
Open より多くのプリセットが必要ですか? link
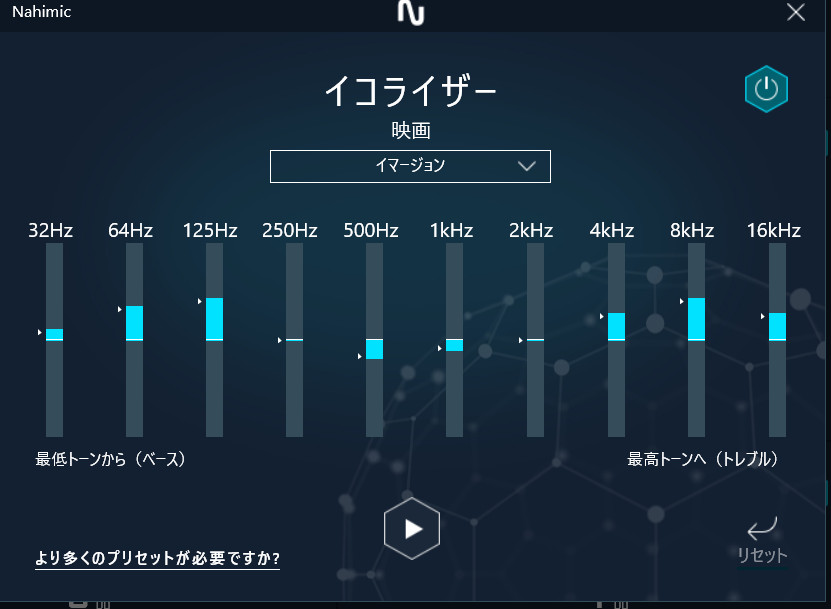click(x=157, y=558)
